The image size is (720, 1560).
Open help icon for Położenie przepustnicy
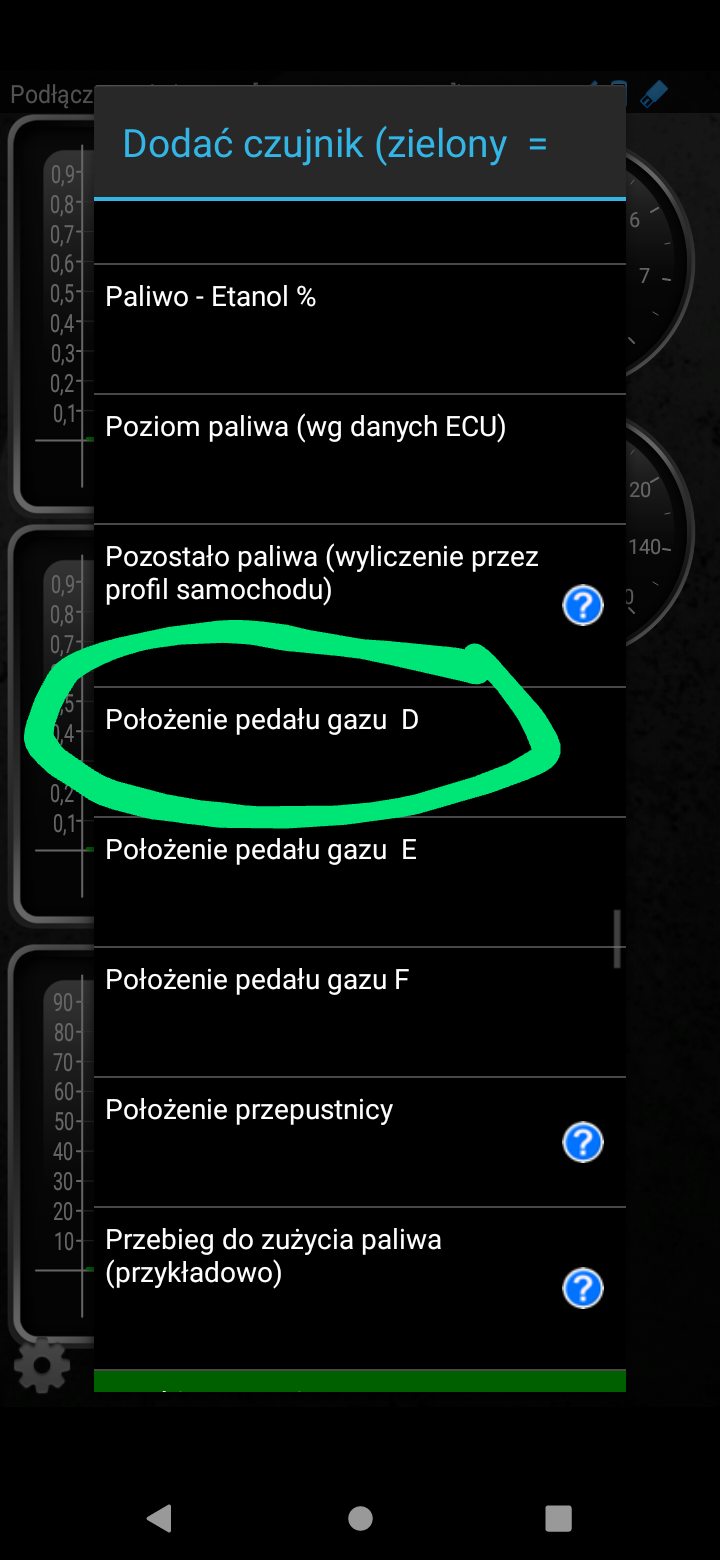click(x=583, y=1142)
